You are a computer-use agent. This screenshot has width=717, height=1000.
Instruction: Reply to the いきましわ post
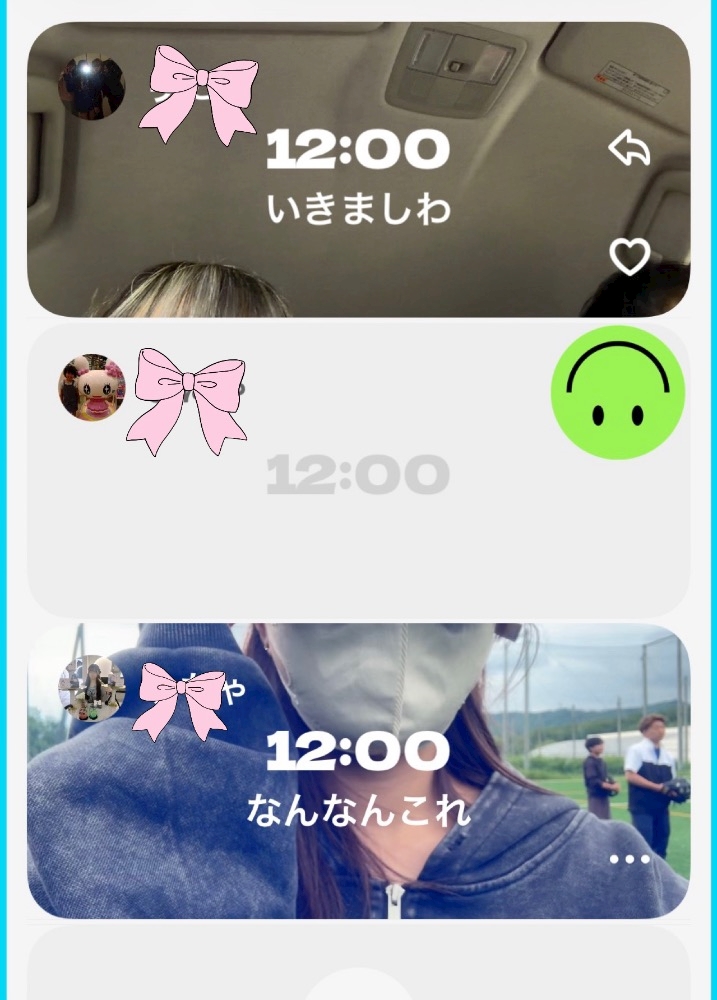(x=629, y=149)
